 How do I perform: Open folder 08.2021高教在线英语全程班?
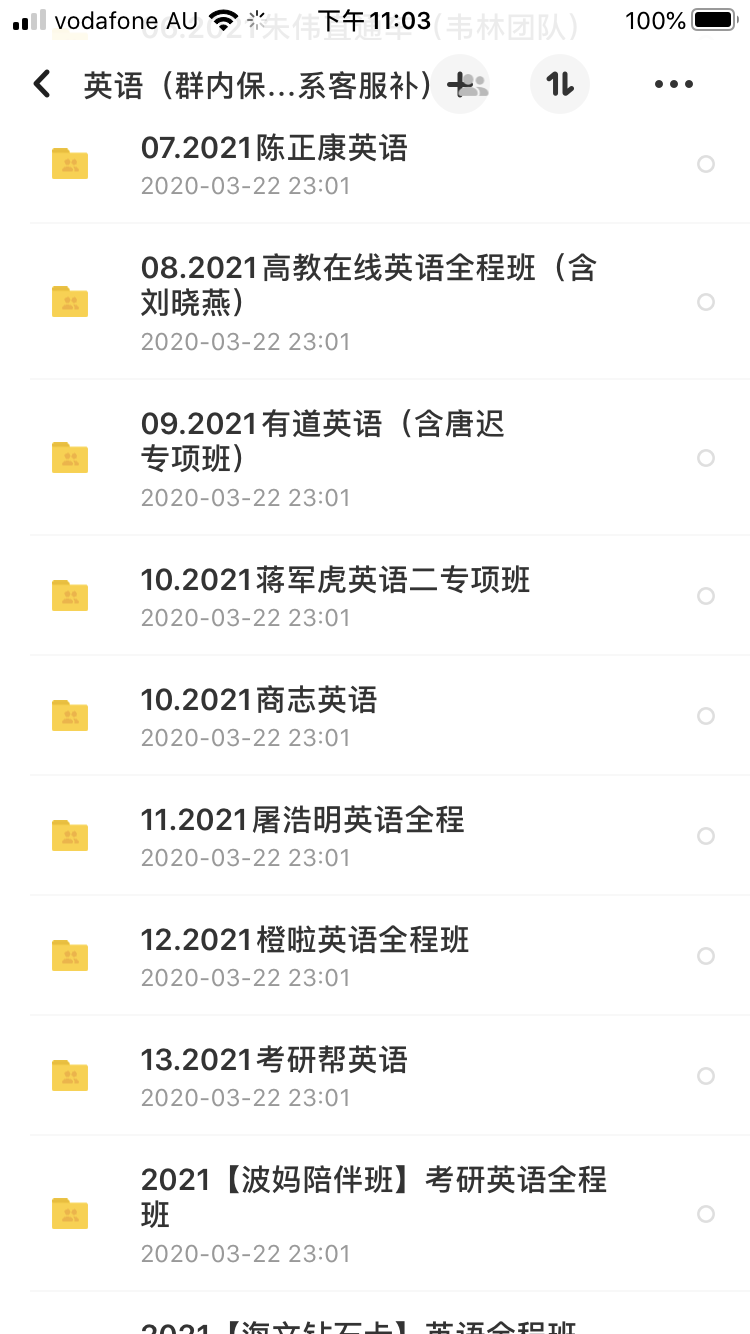[x=368, y=301]
